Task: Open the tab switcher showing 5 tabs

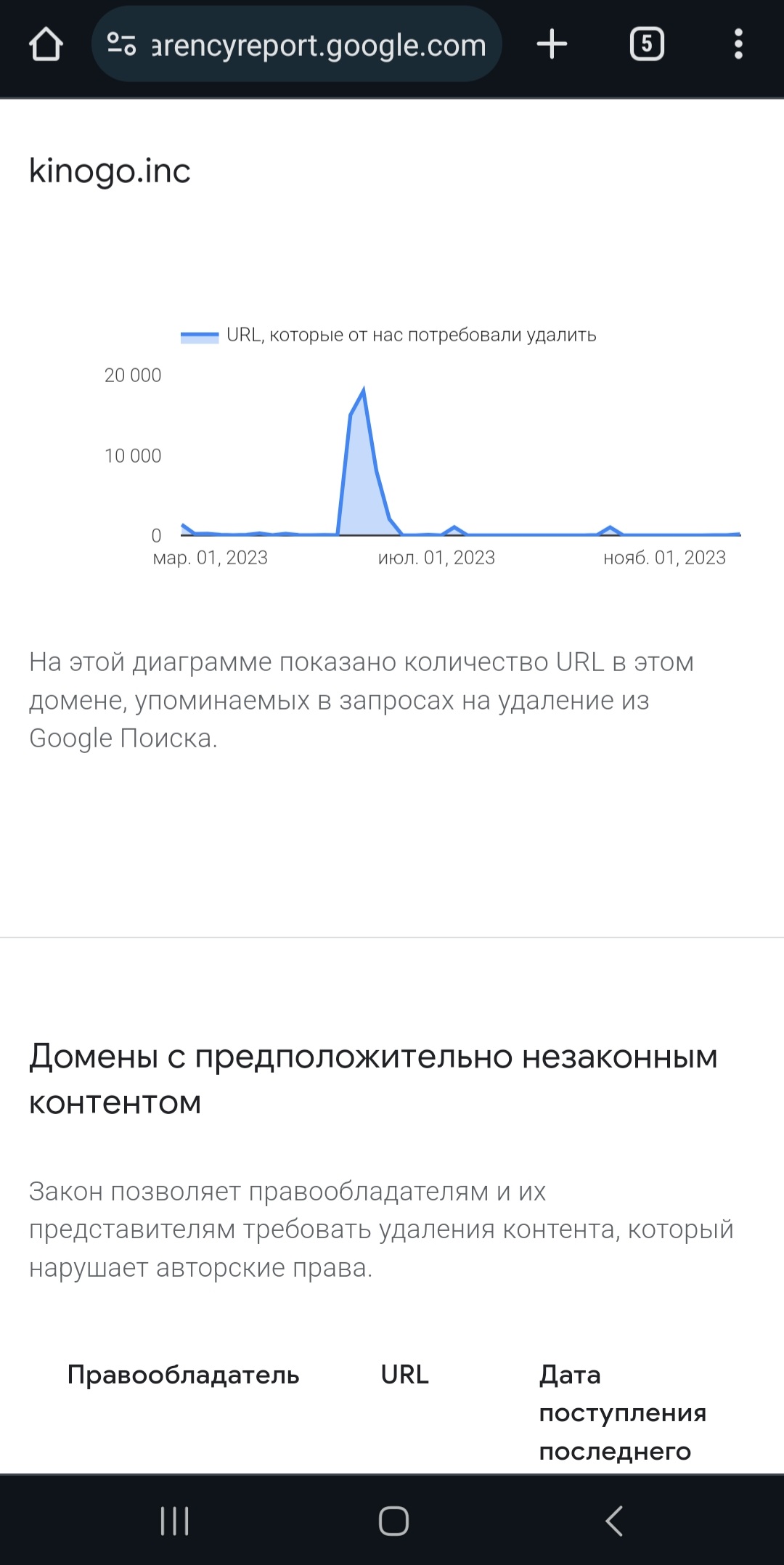Action: 647,44
